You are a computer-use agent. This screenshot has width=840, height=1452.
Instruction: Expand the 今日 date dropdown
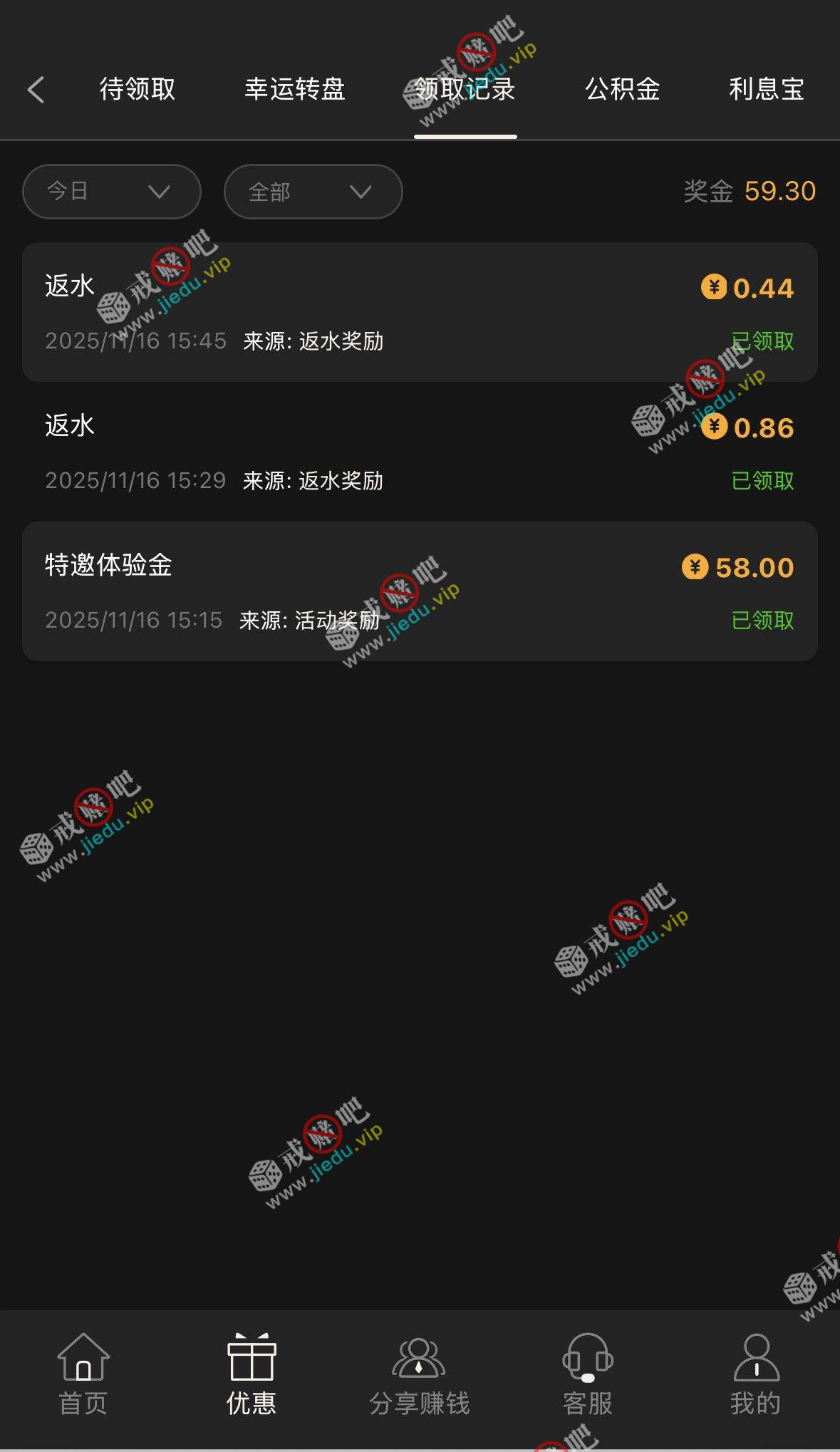point(112,192)
